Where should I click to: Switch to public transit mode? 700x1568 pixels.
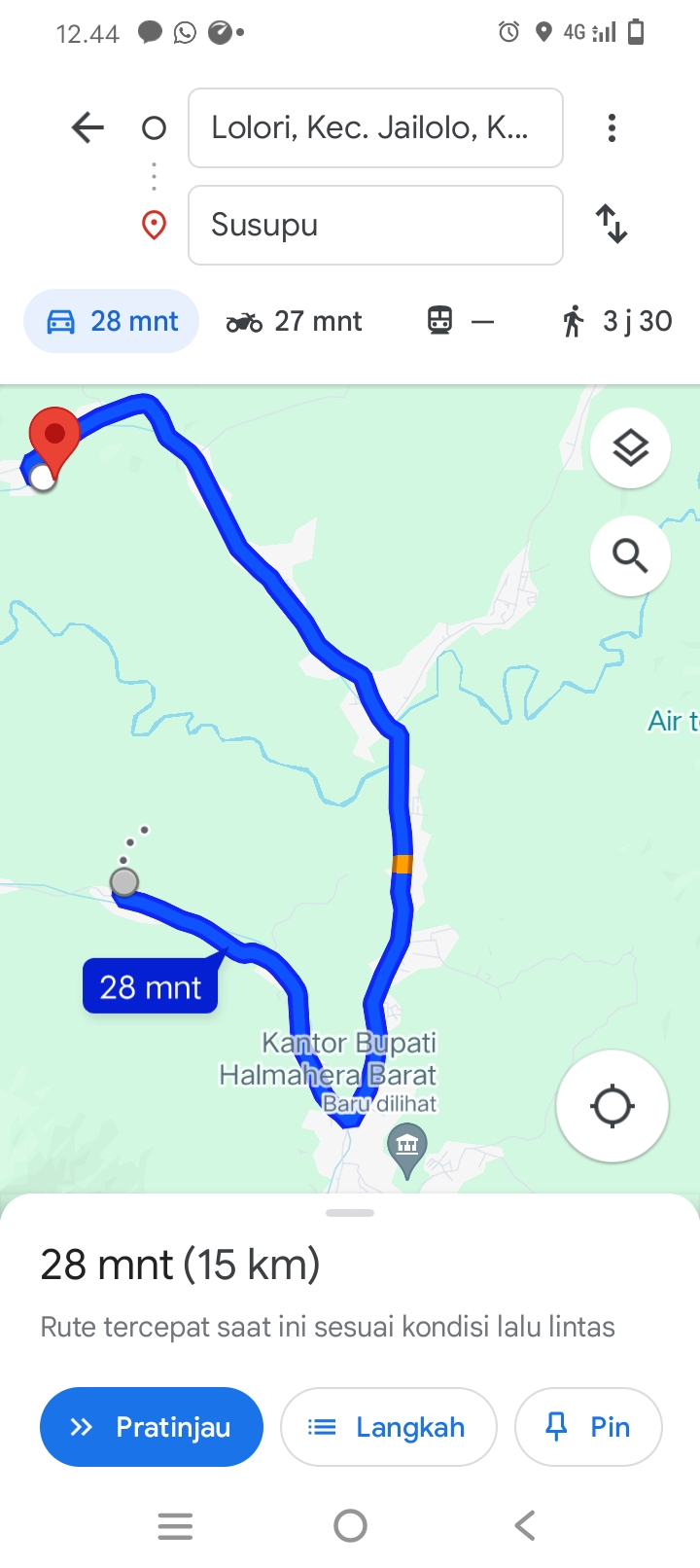(x=461, y=321)
